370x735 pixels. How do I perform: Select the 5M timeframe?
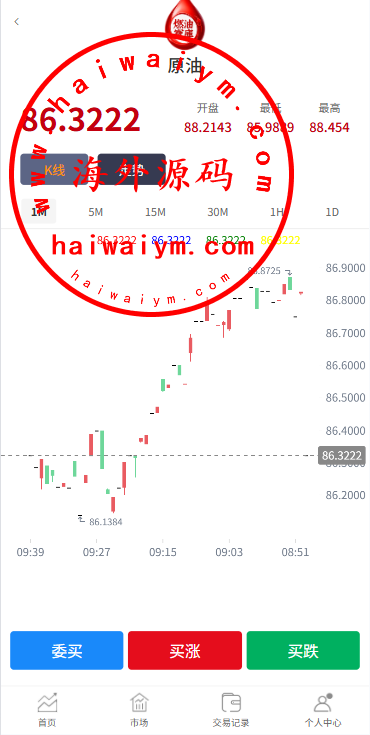point(96,212)
